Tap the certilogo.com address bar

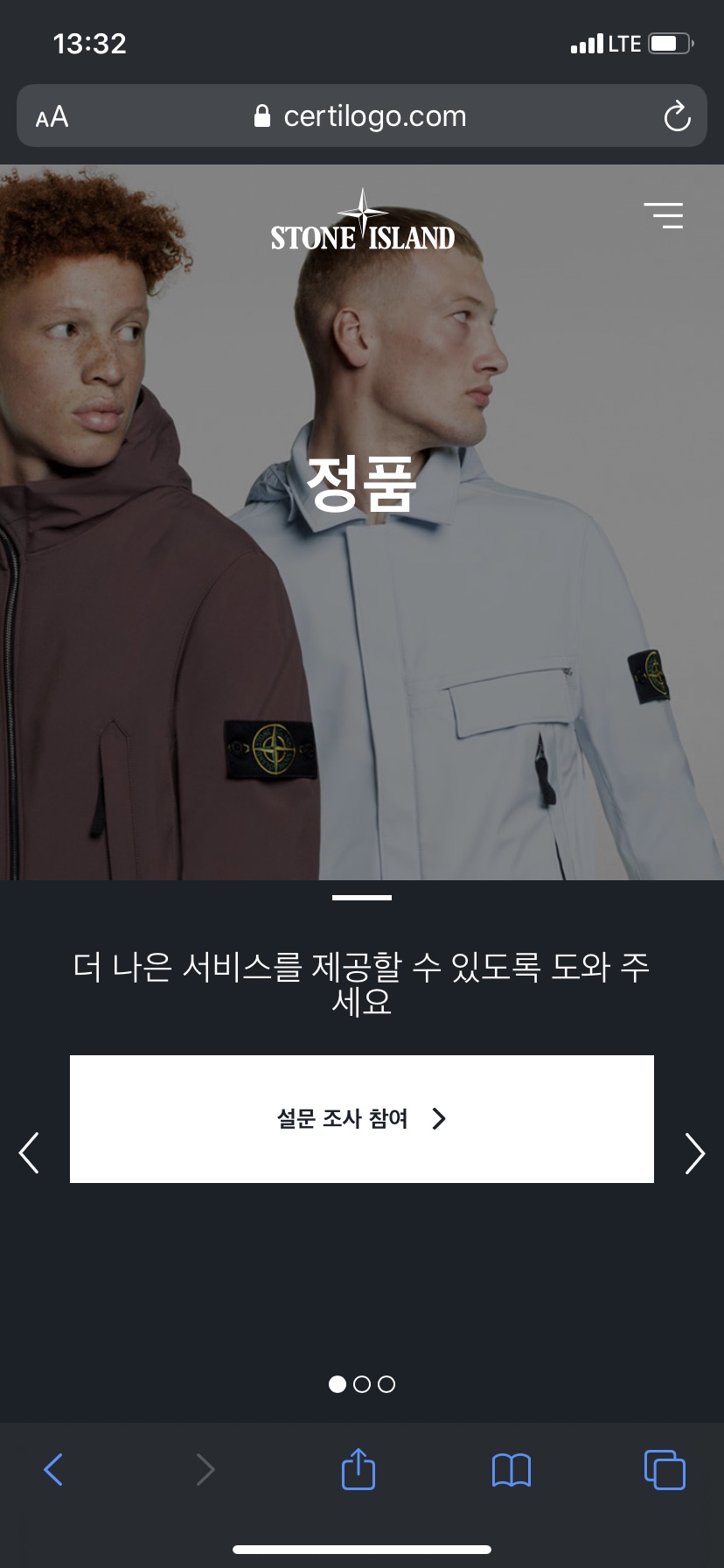[x=362, y=116]
